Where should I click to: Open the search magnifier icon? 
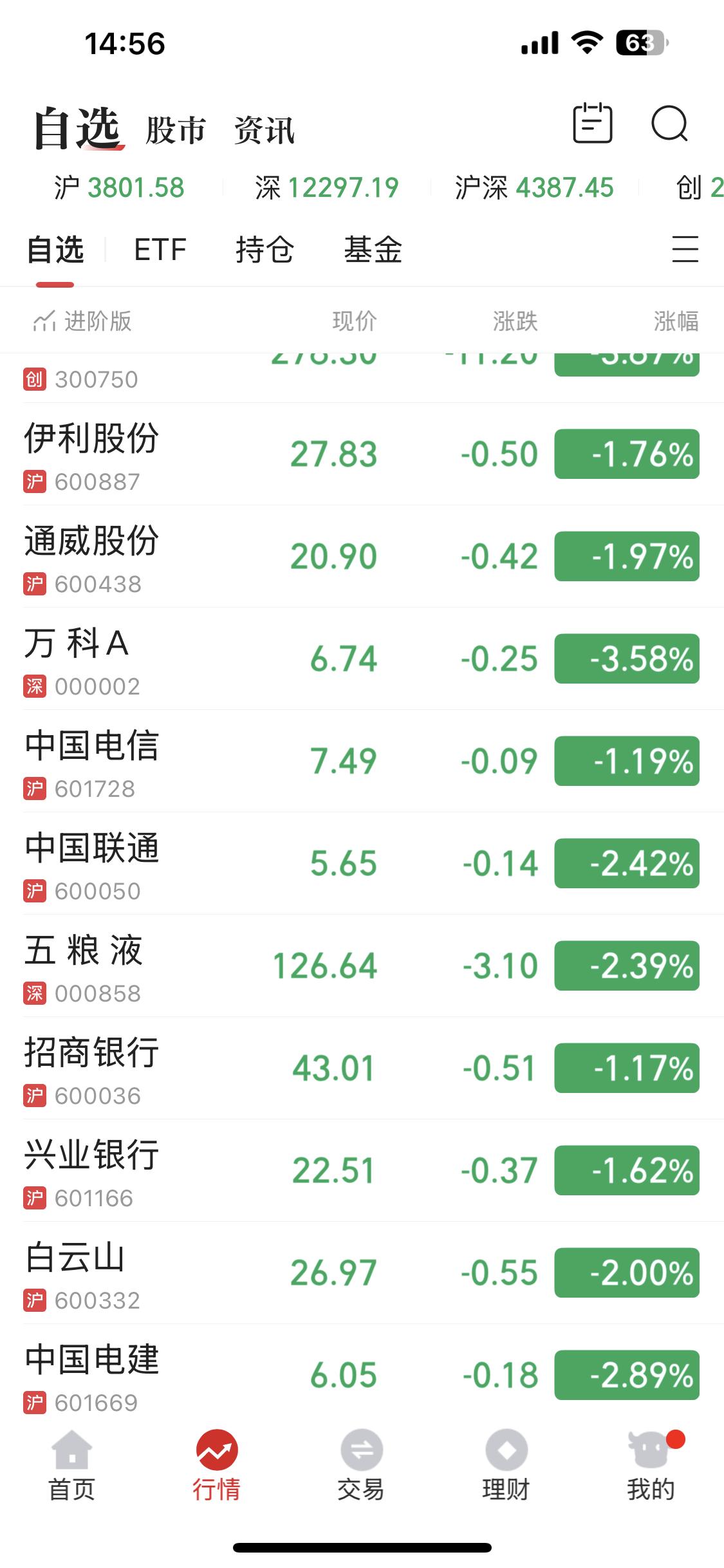click(x=670, y=124)
